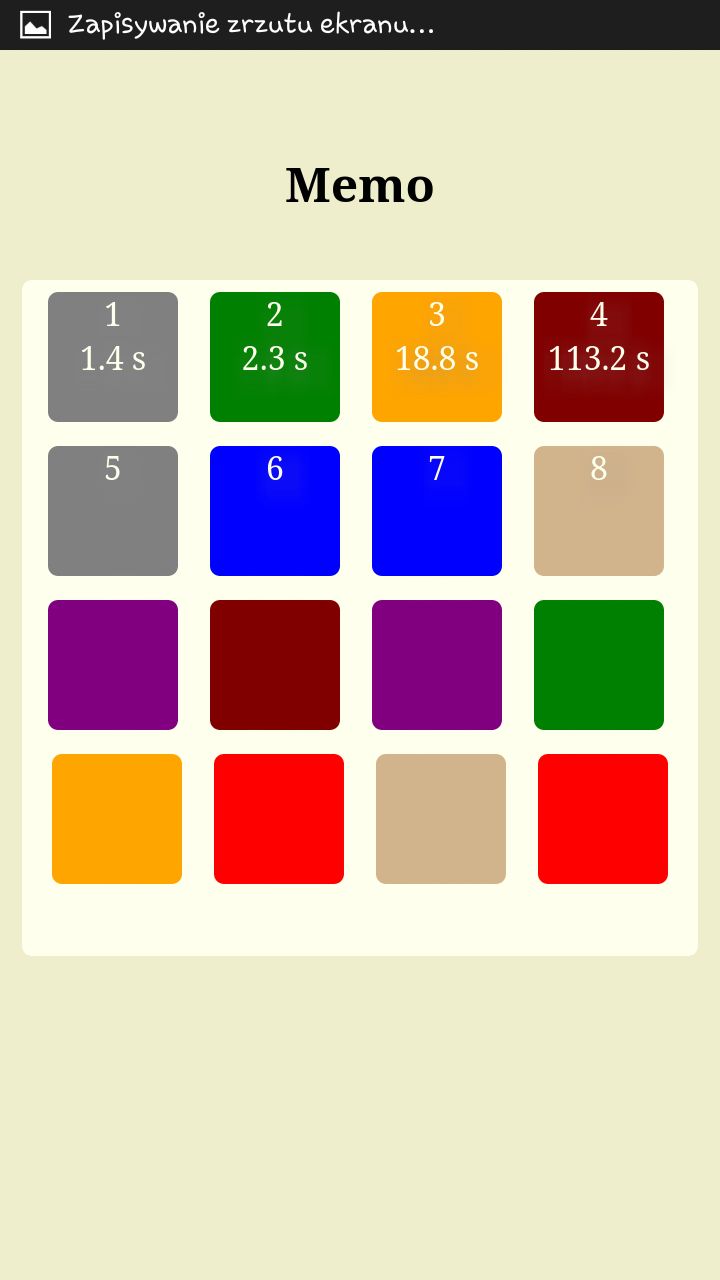Select the unnumbered dark red tile
Viewport: 720px width, 1280px height.
(x=275, y=665)
